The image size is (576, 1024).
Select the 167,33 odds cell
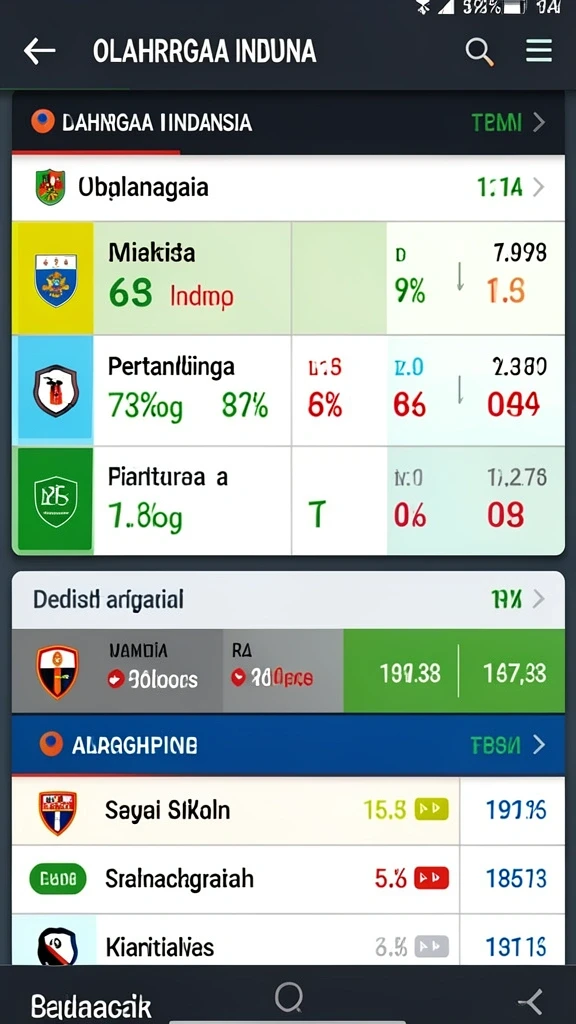tap(513, 671)
